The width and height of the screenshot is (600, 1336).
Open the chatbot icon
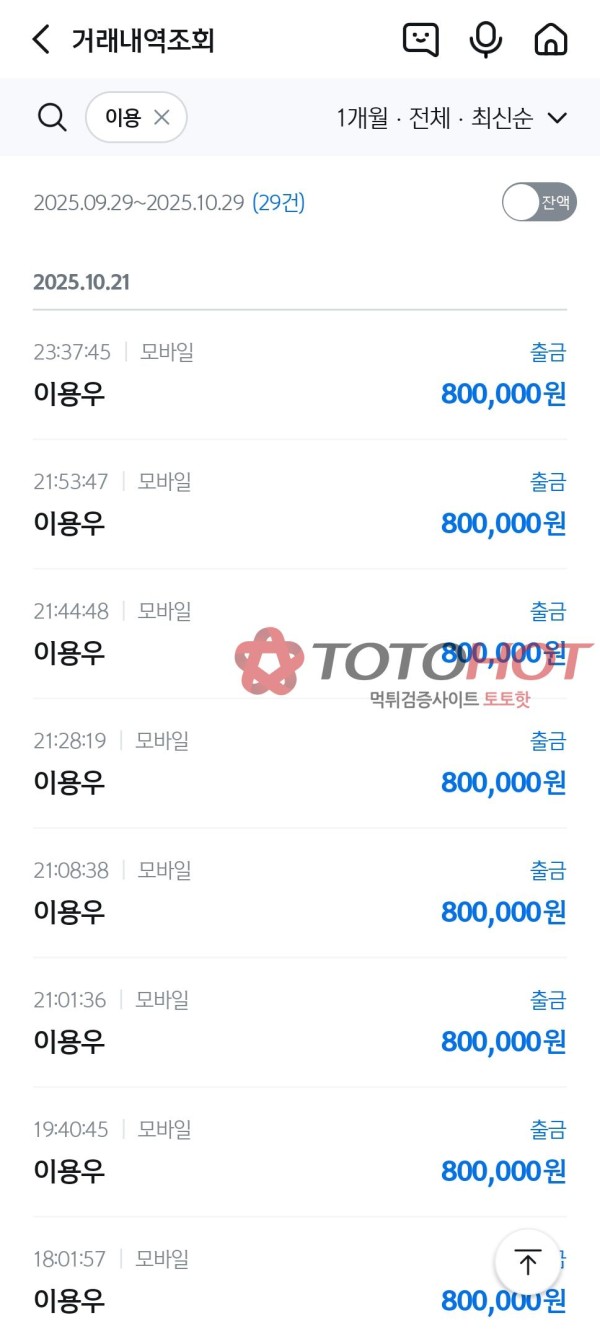click(420, 40)
